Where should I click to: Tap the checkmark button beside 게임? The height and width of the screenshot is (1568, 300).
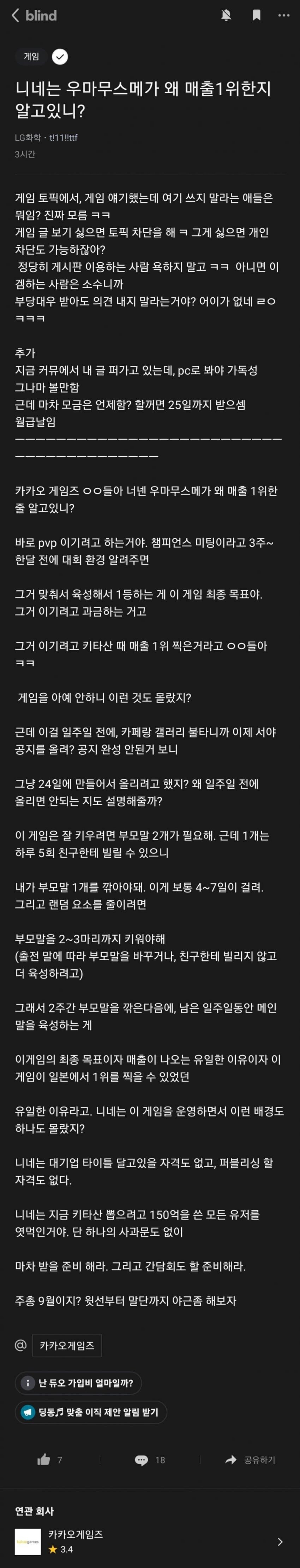[x=60, y=57]
